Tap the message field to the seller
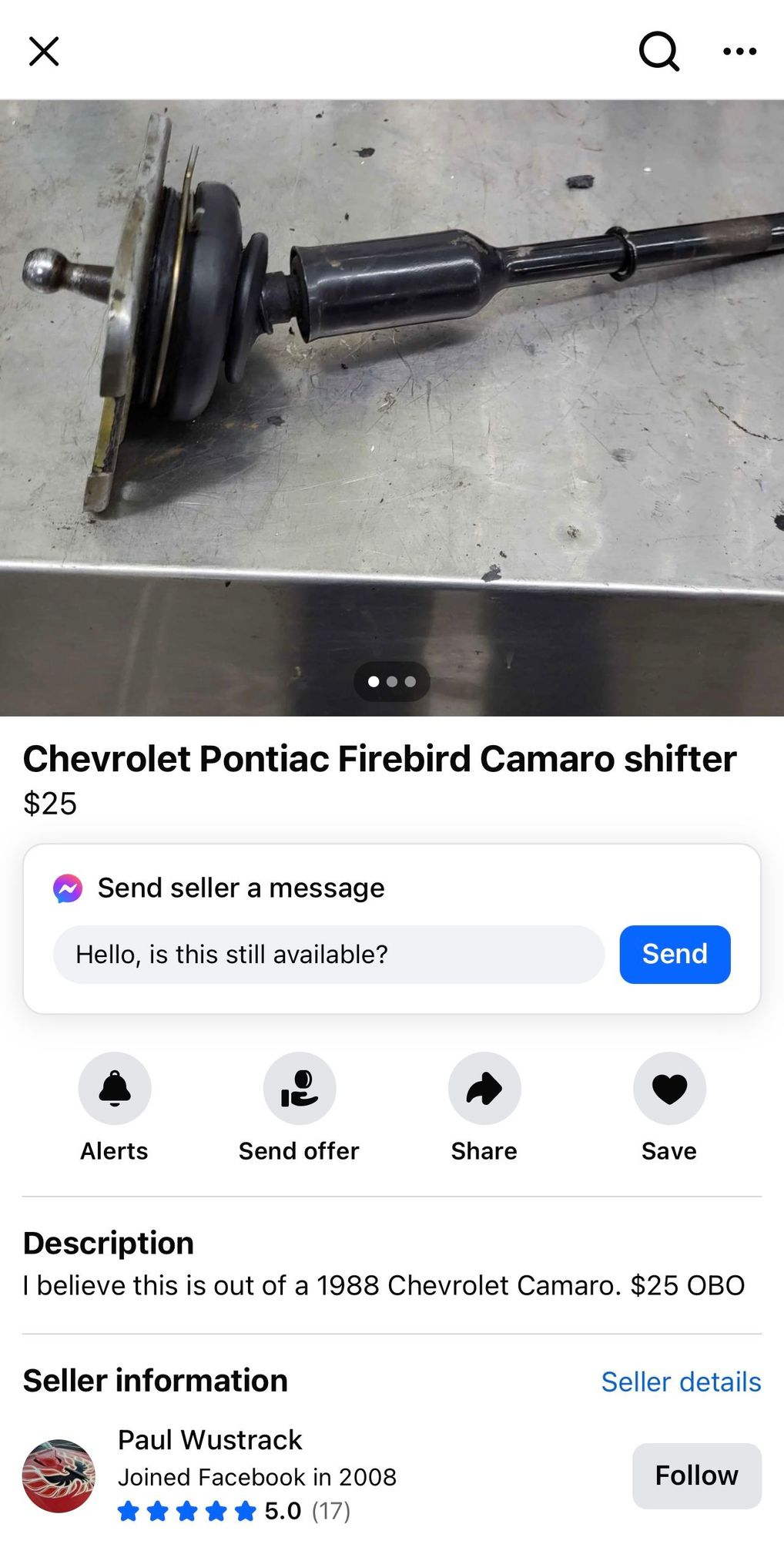 (328, 955)
